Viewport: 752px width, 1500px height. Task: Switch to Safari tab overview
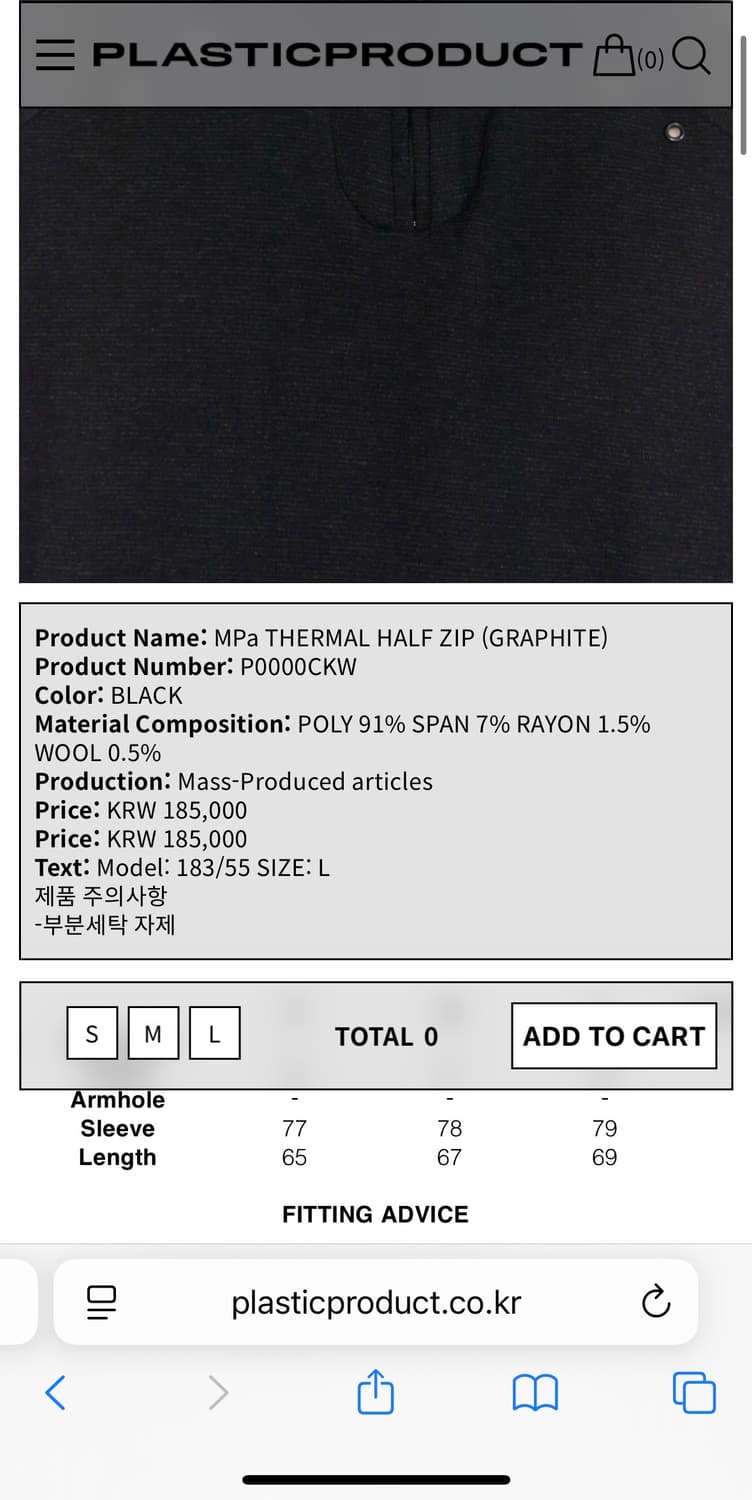coord(695,1391)
